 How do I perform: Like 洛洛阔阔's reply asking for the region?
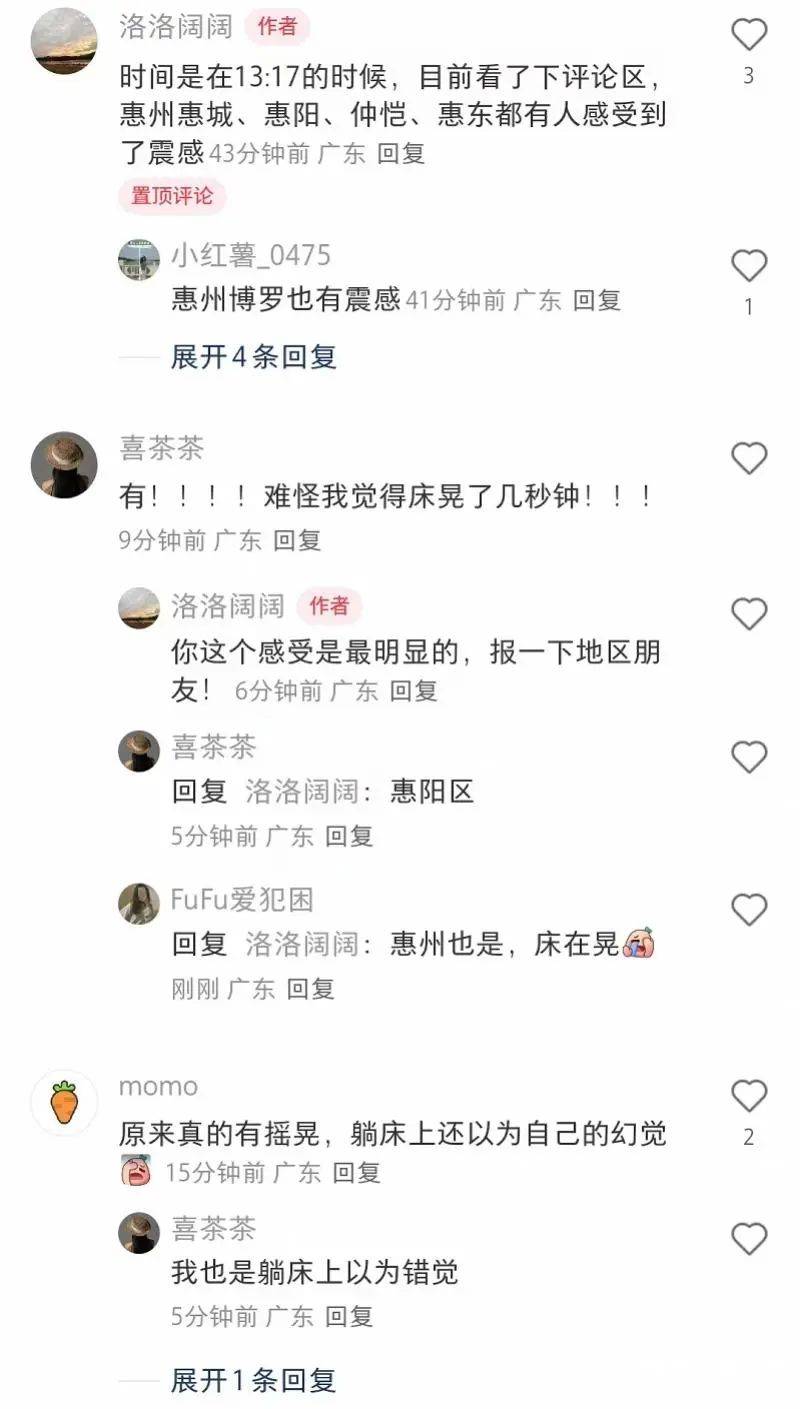point(749,613)
